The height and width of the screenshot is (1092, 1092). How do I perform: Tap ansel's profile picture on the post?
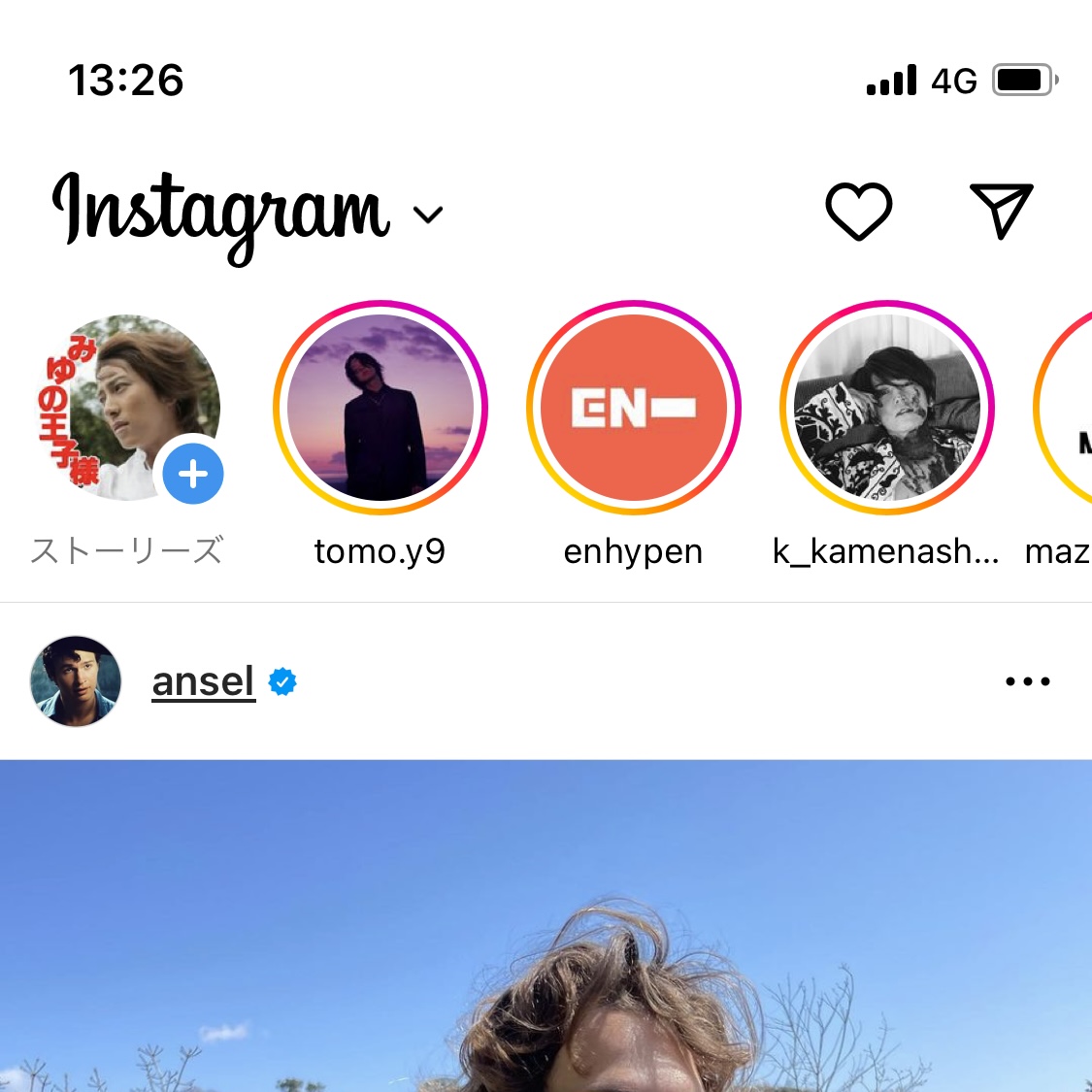tap(76, 681)
